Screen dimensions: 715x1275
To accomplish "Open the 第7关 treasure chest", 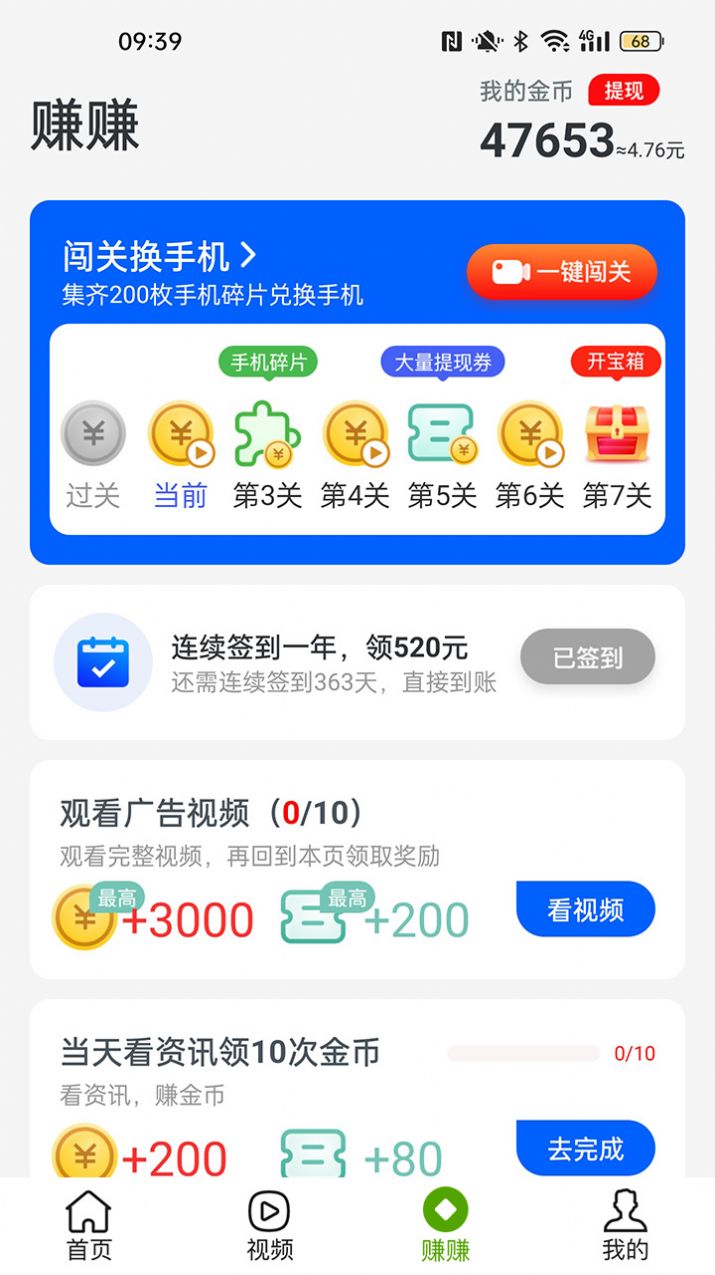I will point(617,436).
